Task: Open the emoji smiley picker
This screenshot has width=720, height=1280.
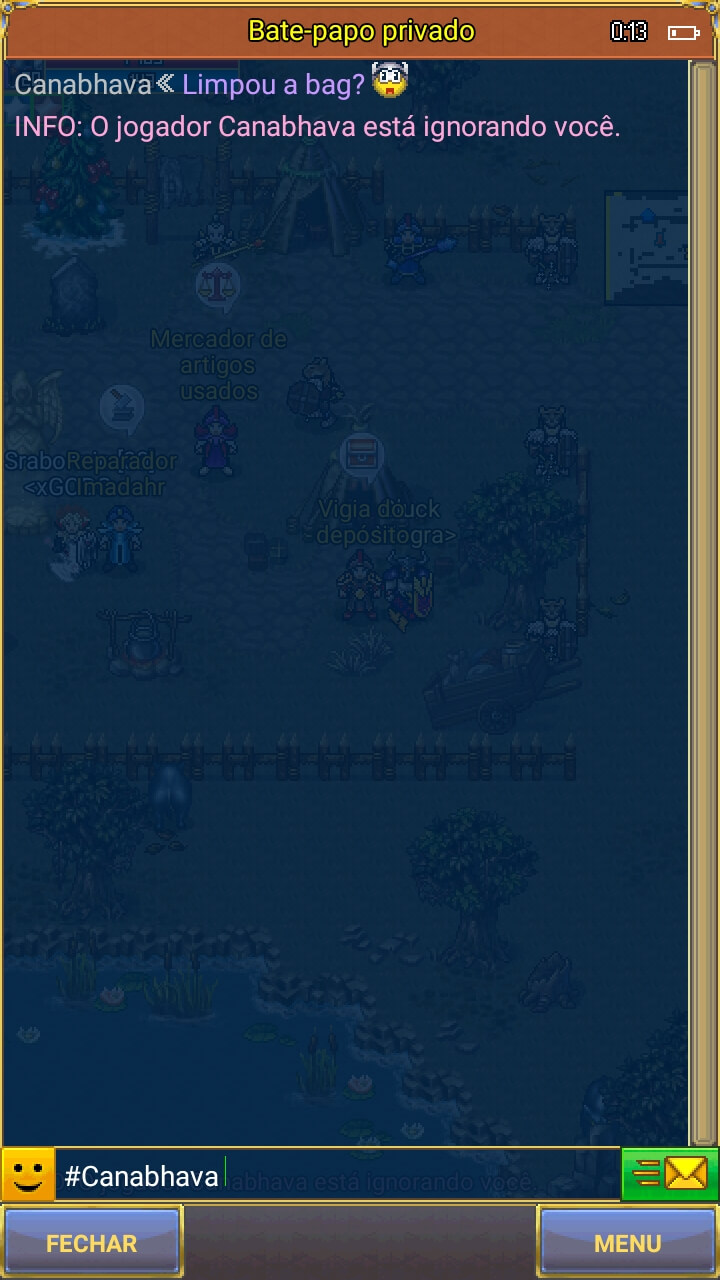Action: click(28, 1174)
